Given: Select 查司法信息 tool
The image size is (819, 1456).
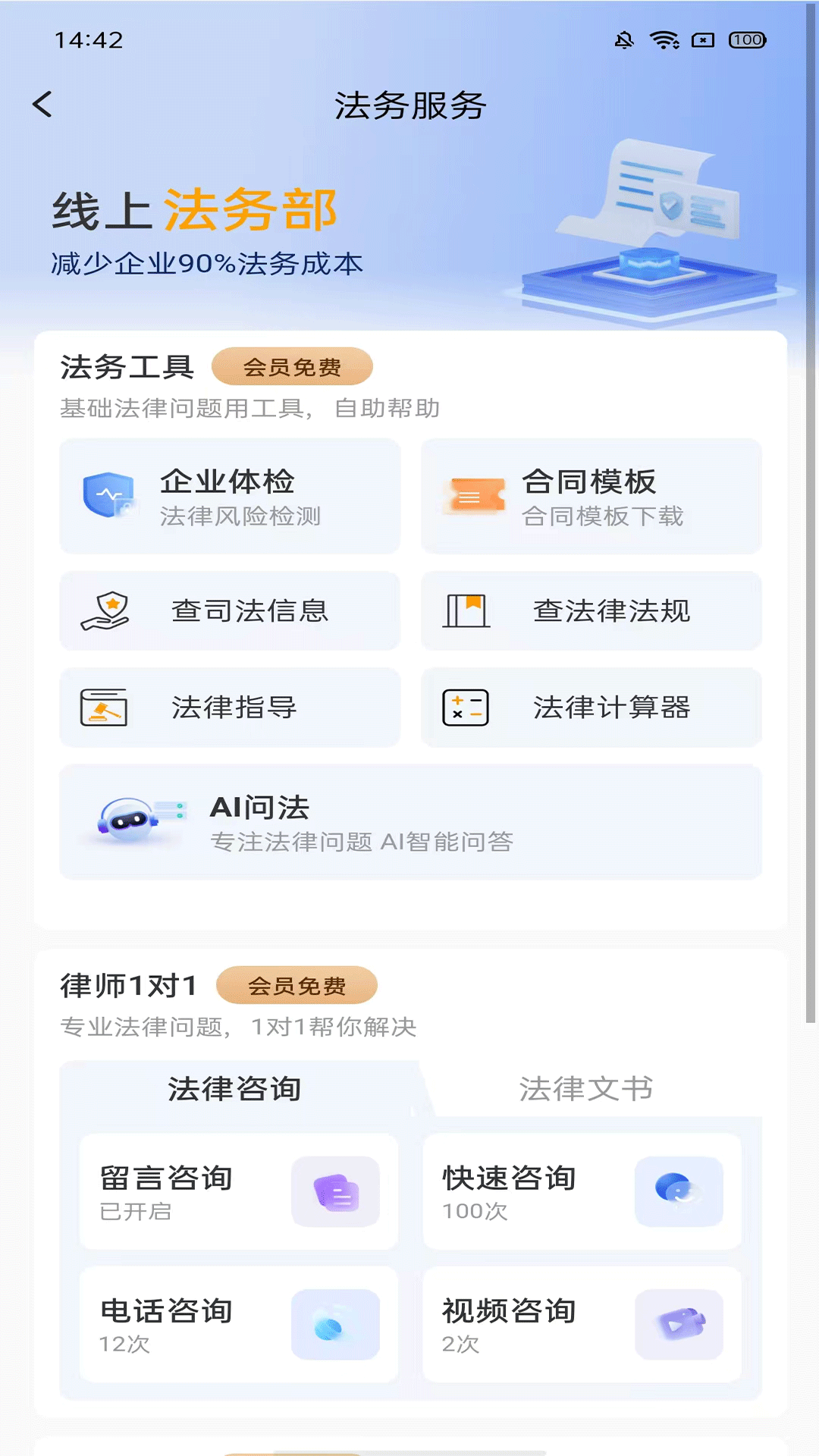Looking at the screenshot, I should pos(230,610).
